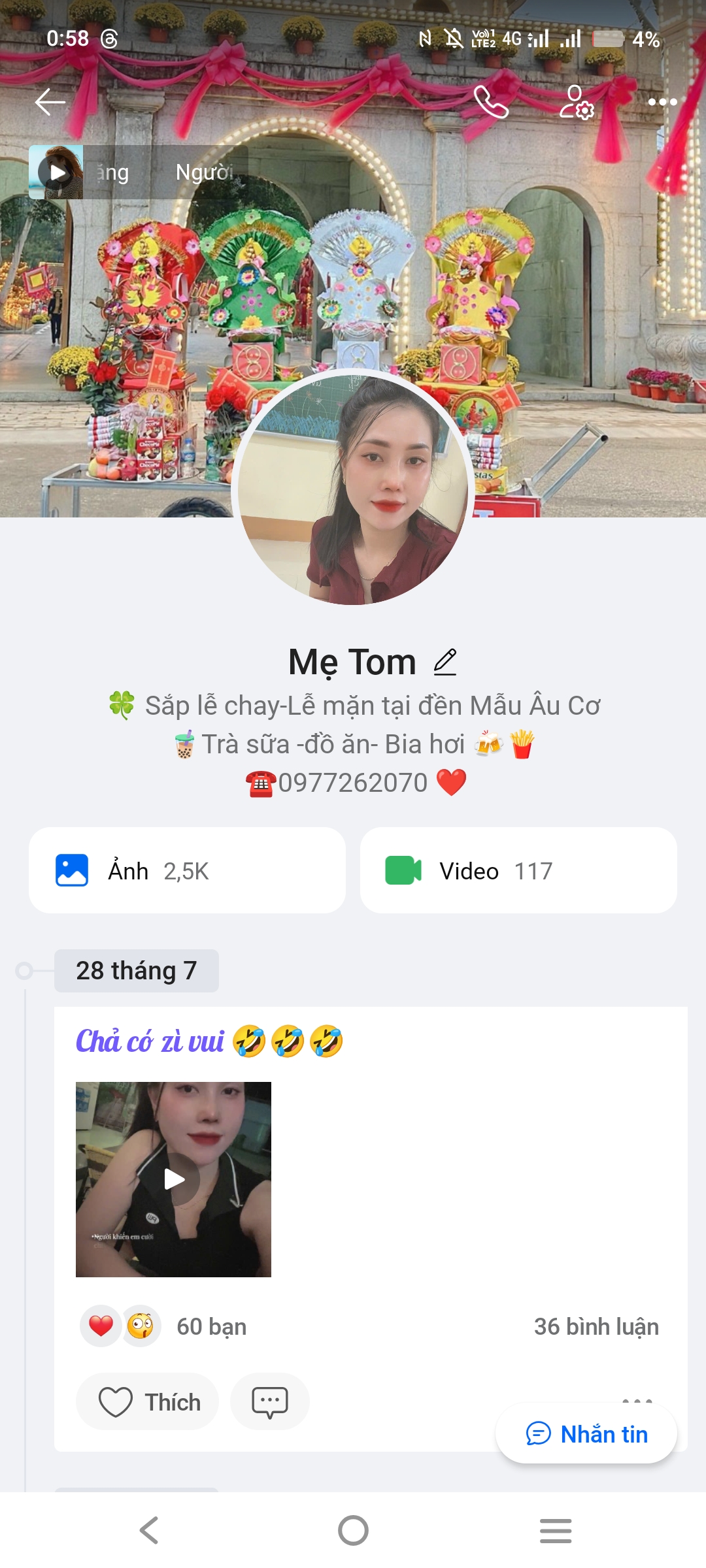Open the Video collection card
Screen dimensions: 706x1568
coord(518,870)
